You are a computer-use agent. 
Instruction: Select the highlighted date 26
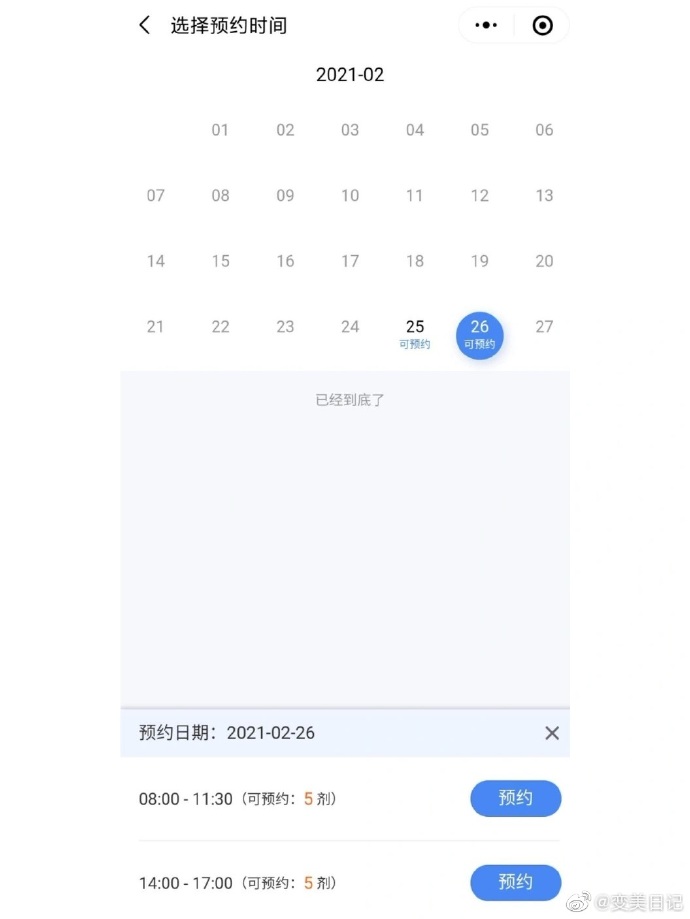coord(480,335)
